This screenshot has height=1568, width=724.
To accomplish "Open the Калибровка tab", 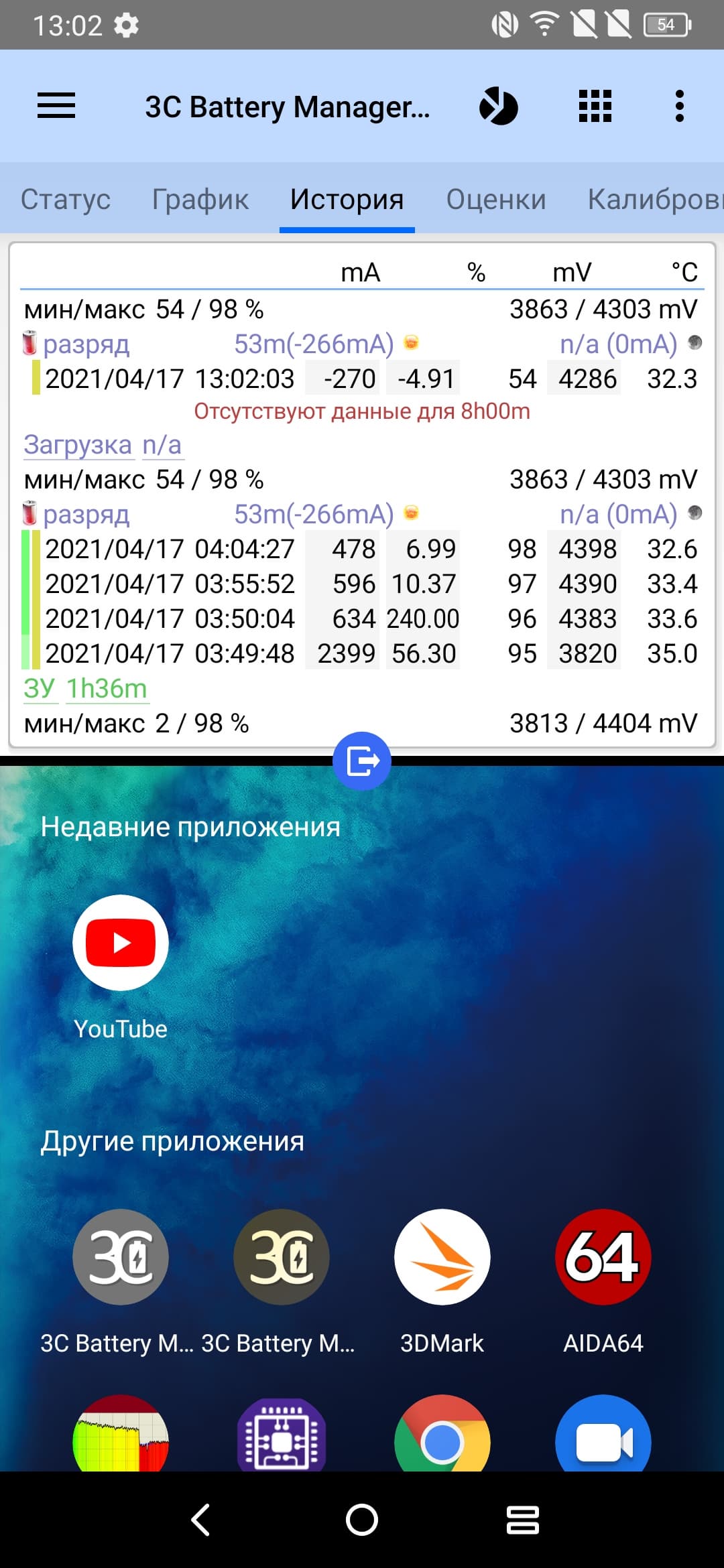I will pyautogui.click(x=654, y=200).
